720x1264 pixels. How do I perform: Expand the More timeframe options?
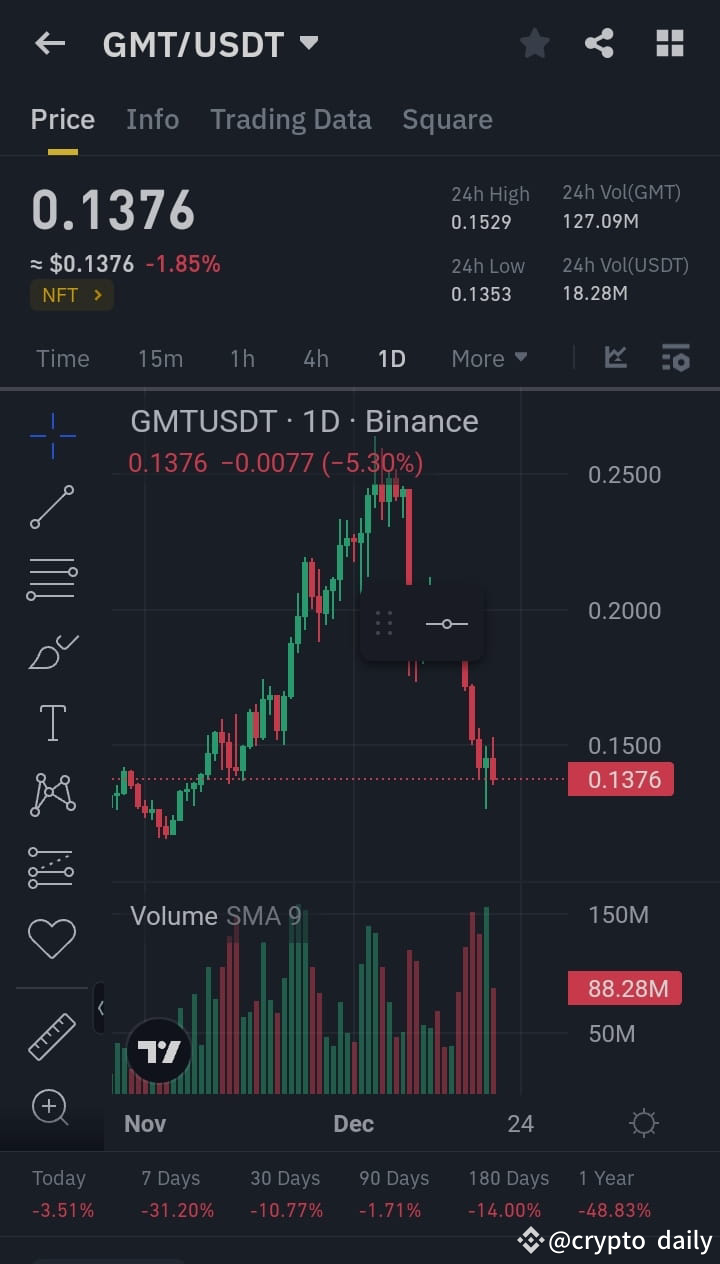[x=489, y=357]
